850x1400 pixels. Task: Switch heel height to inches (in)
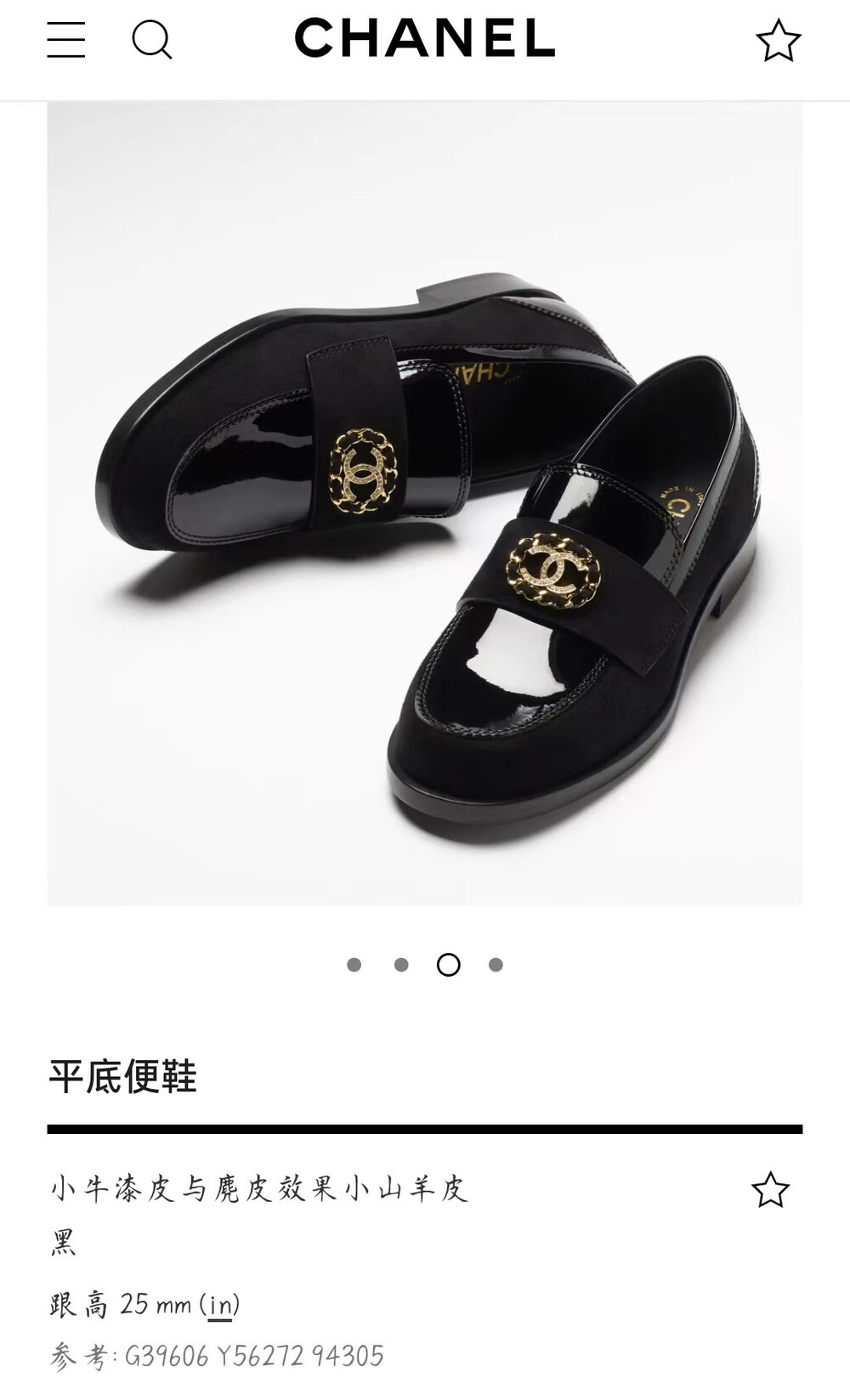(x=220, y=1304)
